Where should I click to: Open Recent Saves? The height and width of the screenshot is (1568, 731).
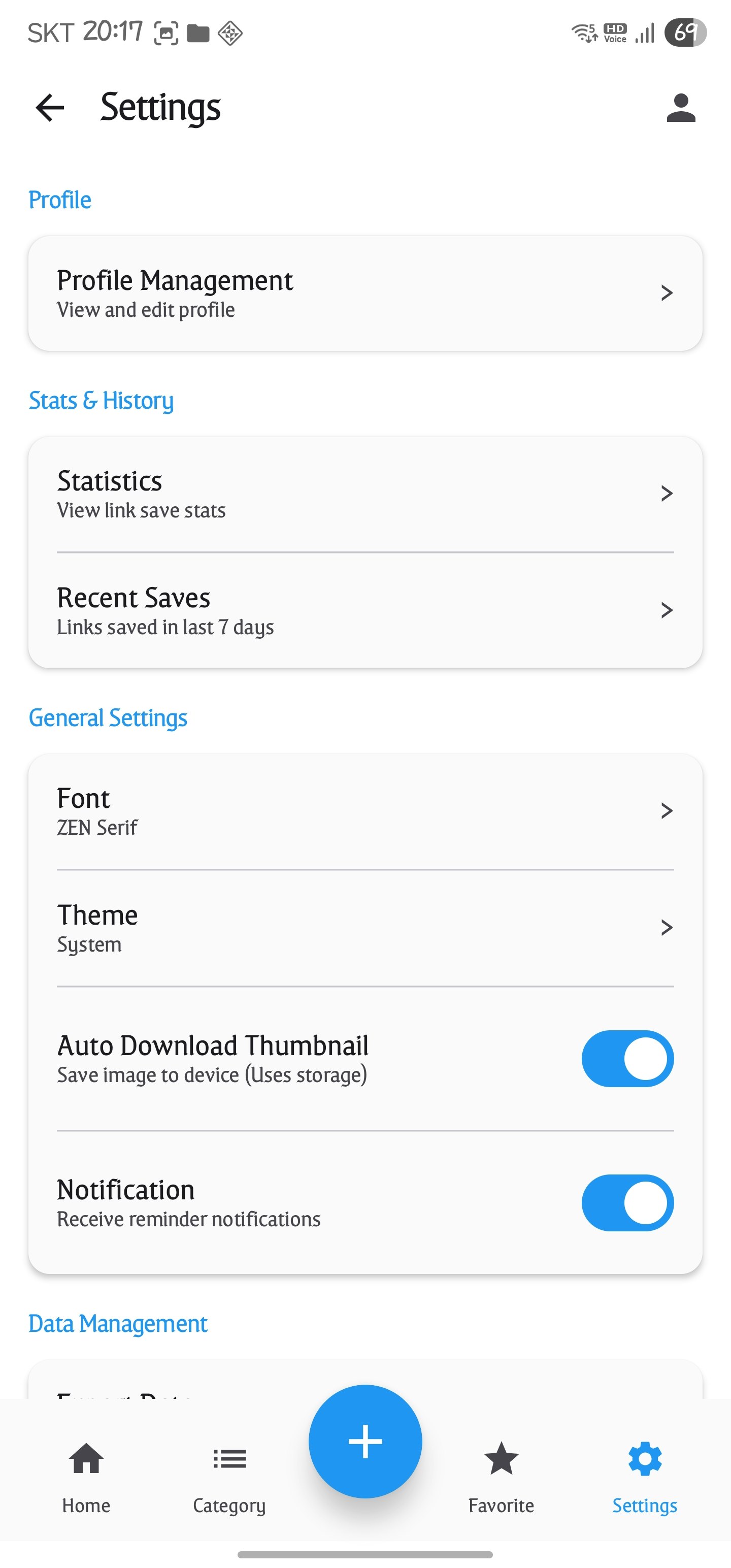click(x=365, y=610)
